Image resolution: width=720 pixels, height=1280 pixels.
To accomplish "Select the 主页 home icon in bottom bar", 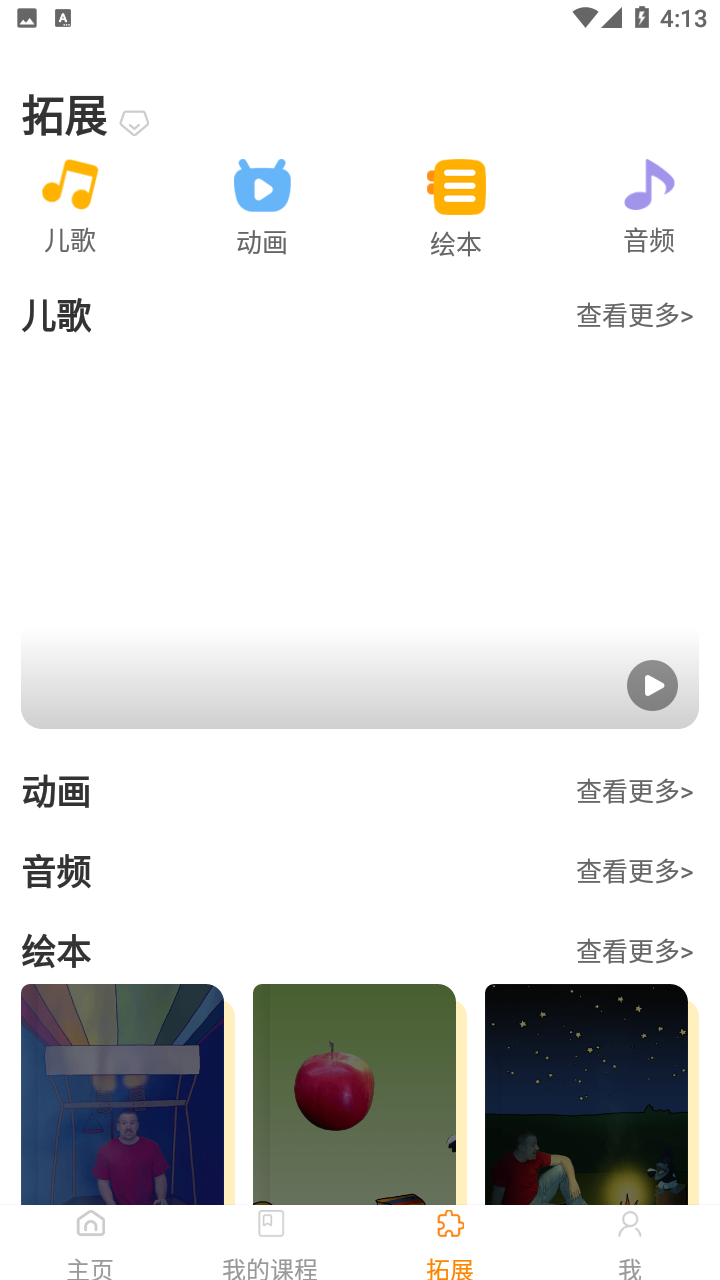I will click(90, 1223).
